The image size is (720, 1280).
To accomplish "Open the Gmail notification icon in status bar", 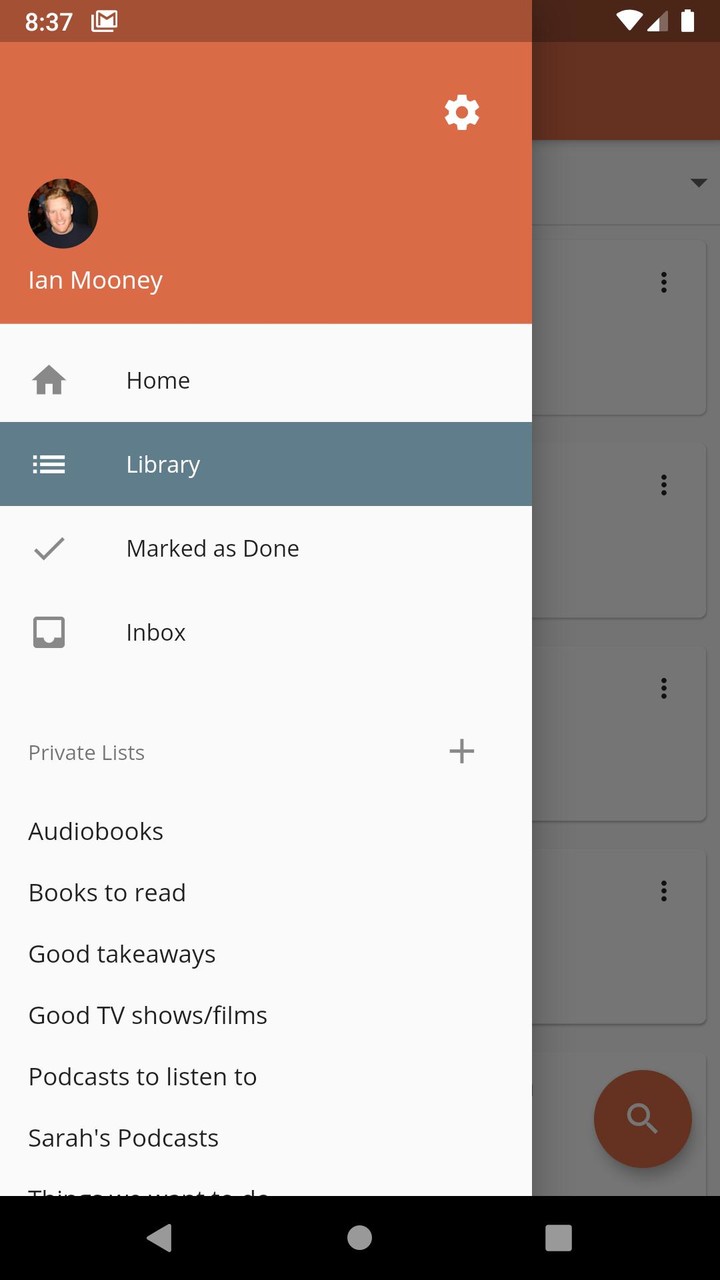I will pyautogui.click(x=103, y=21).
